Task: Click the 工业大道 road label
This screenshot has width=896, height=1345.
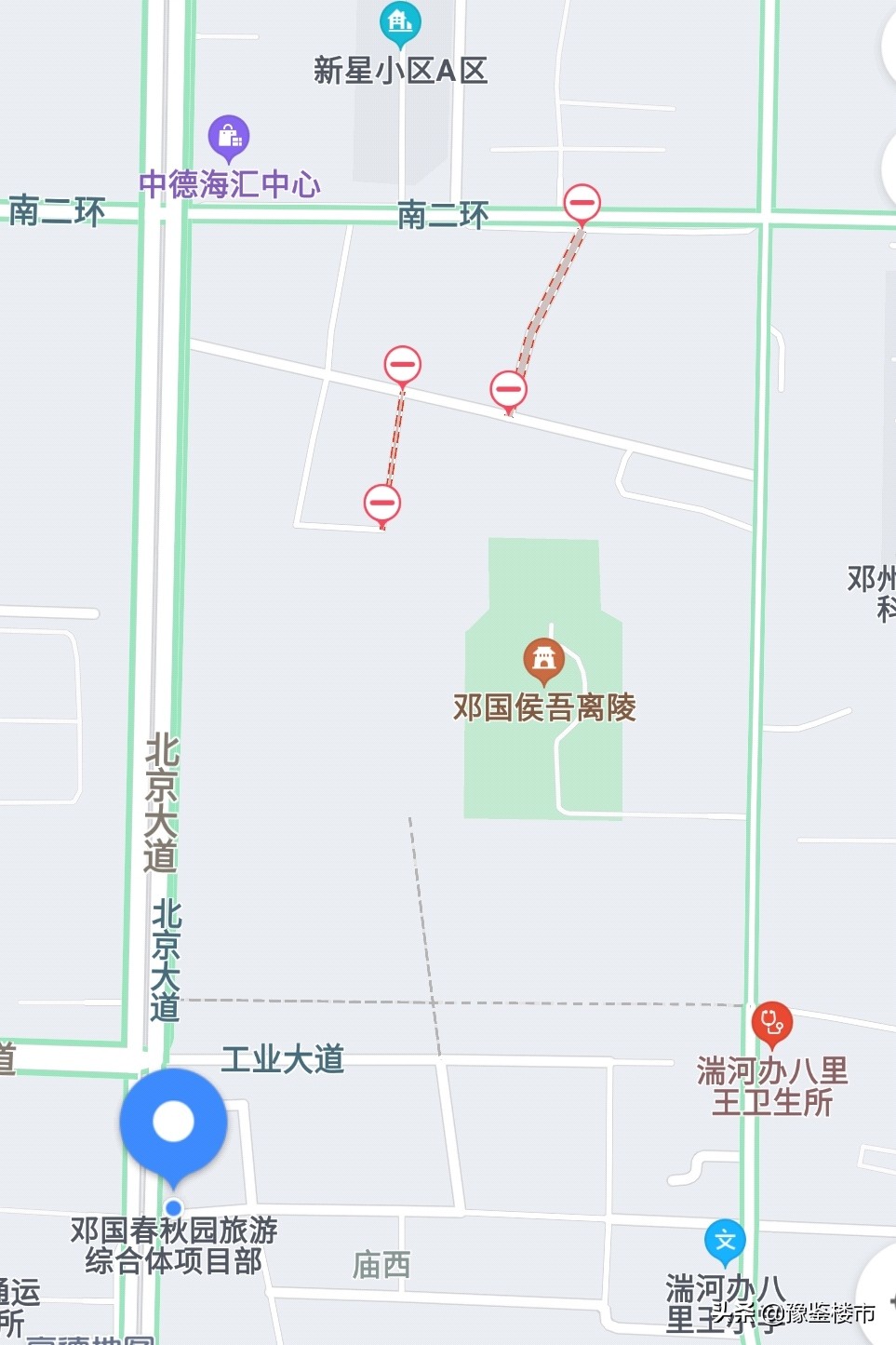Action: [282, 1058]
